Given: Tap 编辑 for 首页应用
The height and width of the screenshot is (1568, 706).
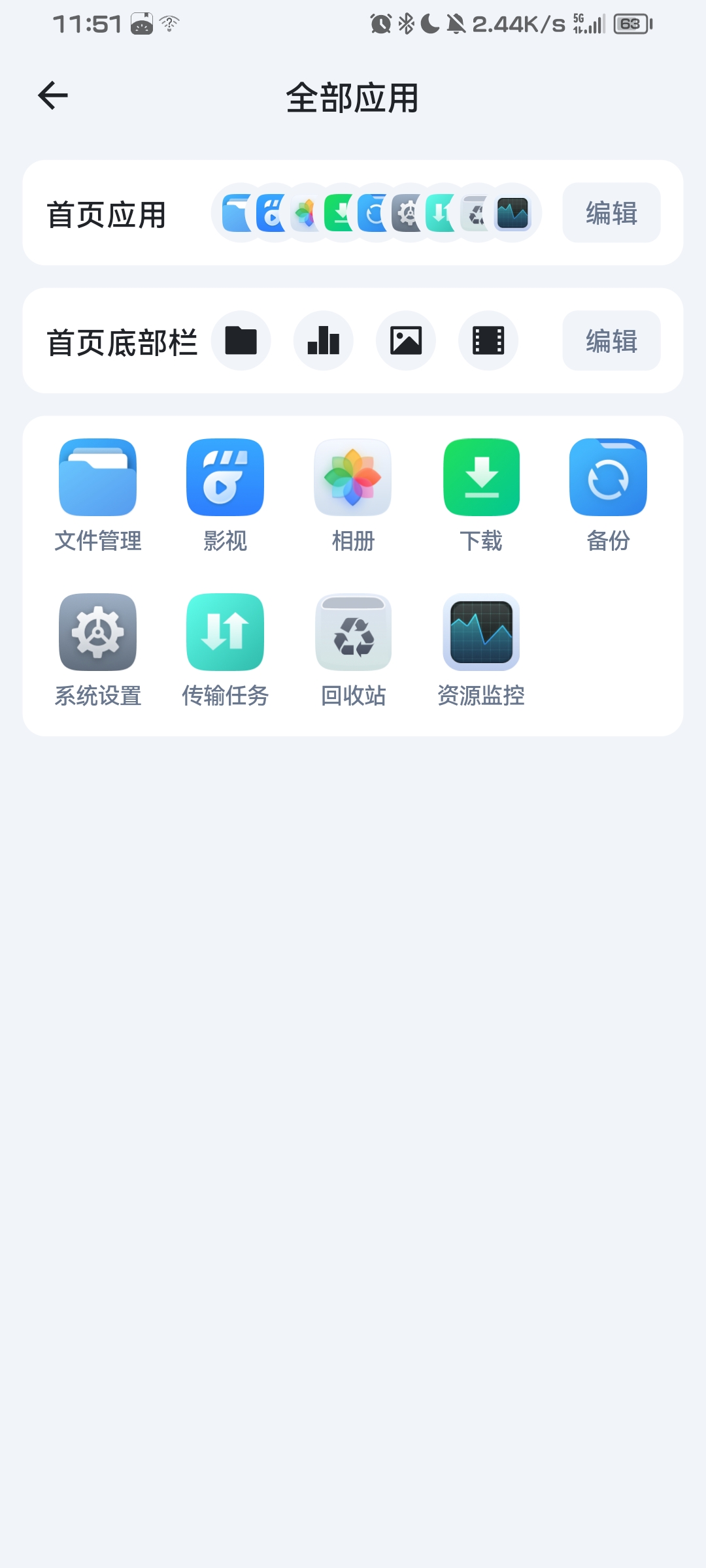Looking at the screenshot, I should tap(611, 213).
